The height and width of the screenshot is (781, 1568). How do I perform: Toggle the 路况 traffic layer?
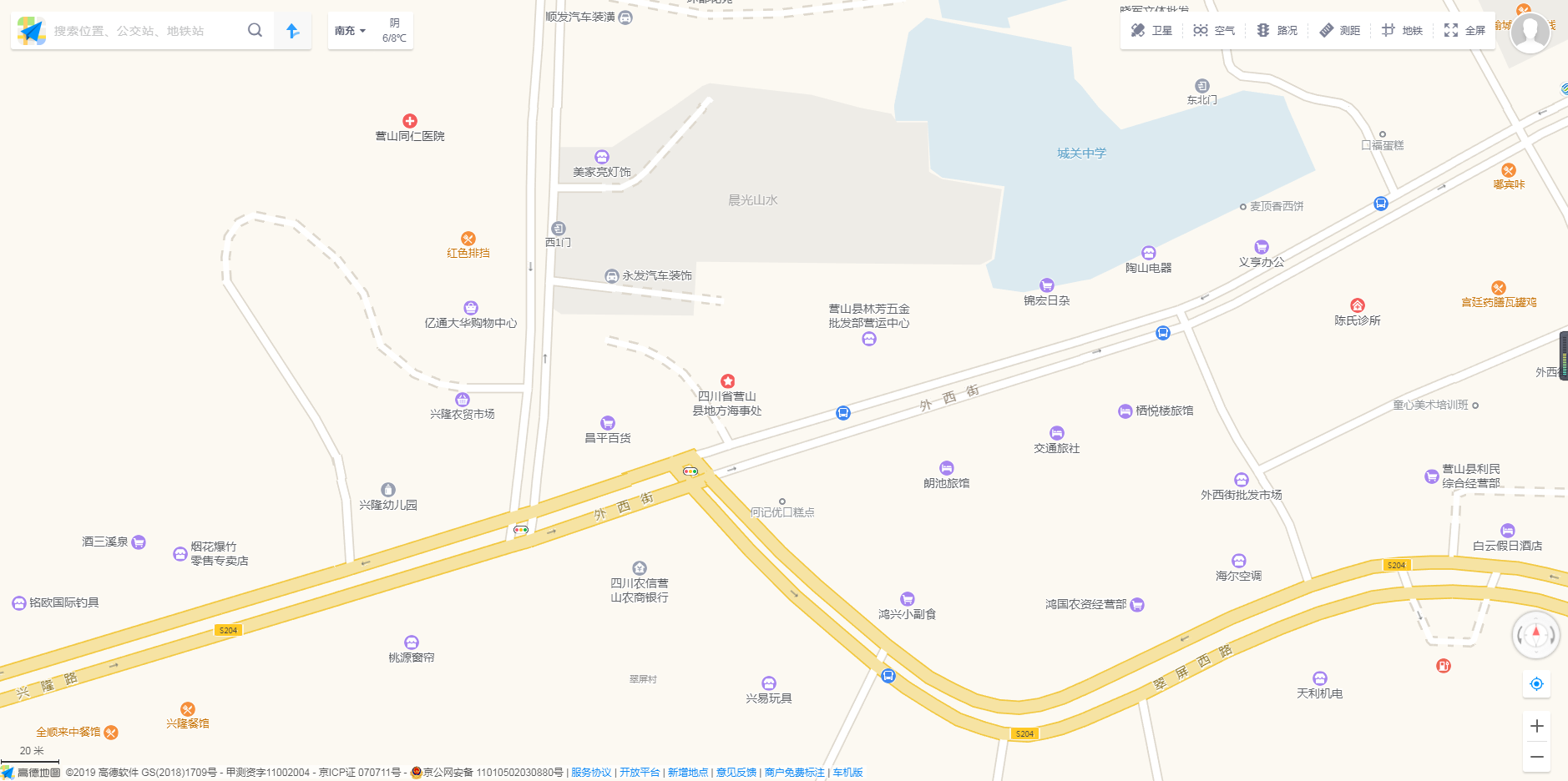(x=1277, y=31)
